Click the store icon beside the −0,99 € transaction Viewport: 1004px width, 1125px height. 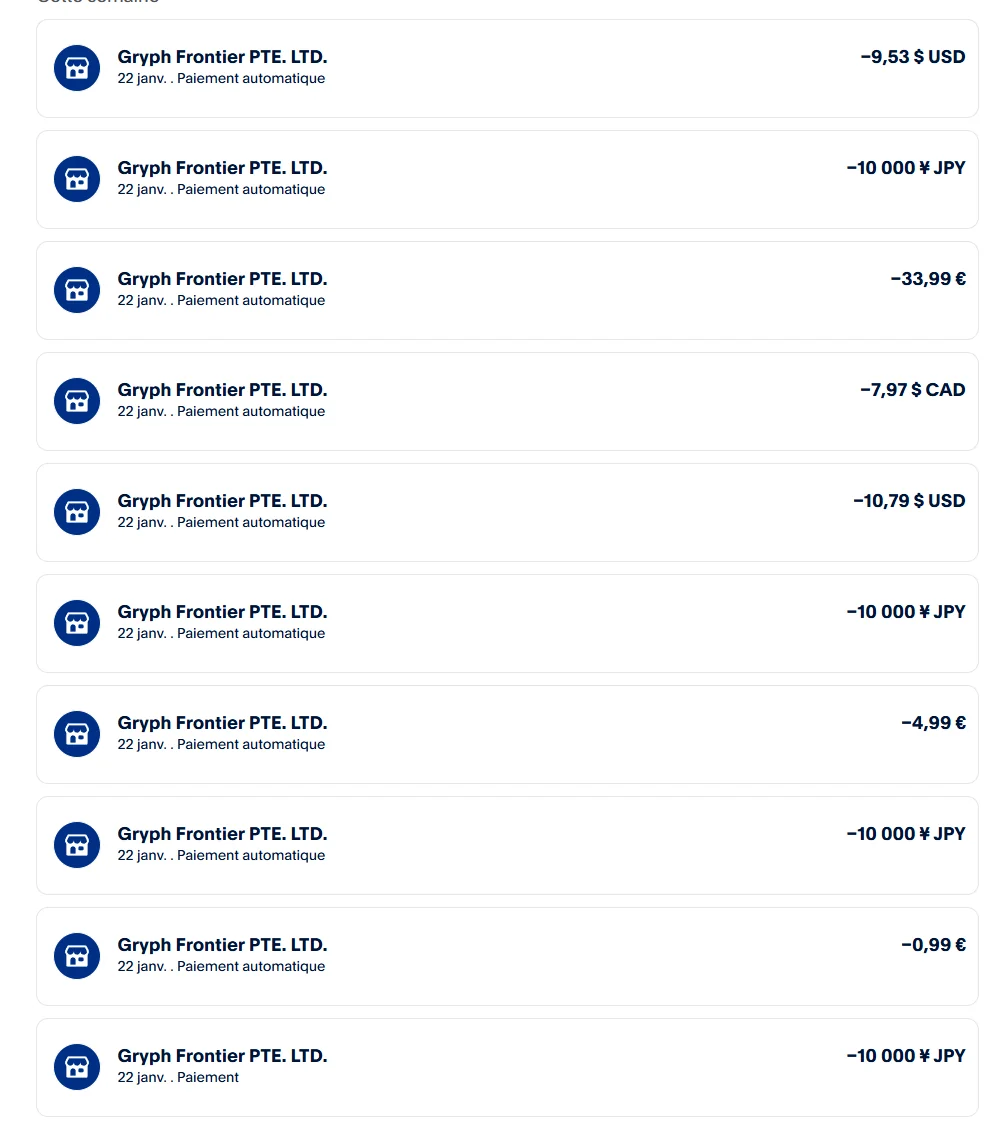click(77, 955)
